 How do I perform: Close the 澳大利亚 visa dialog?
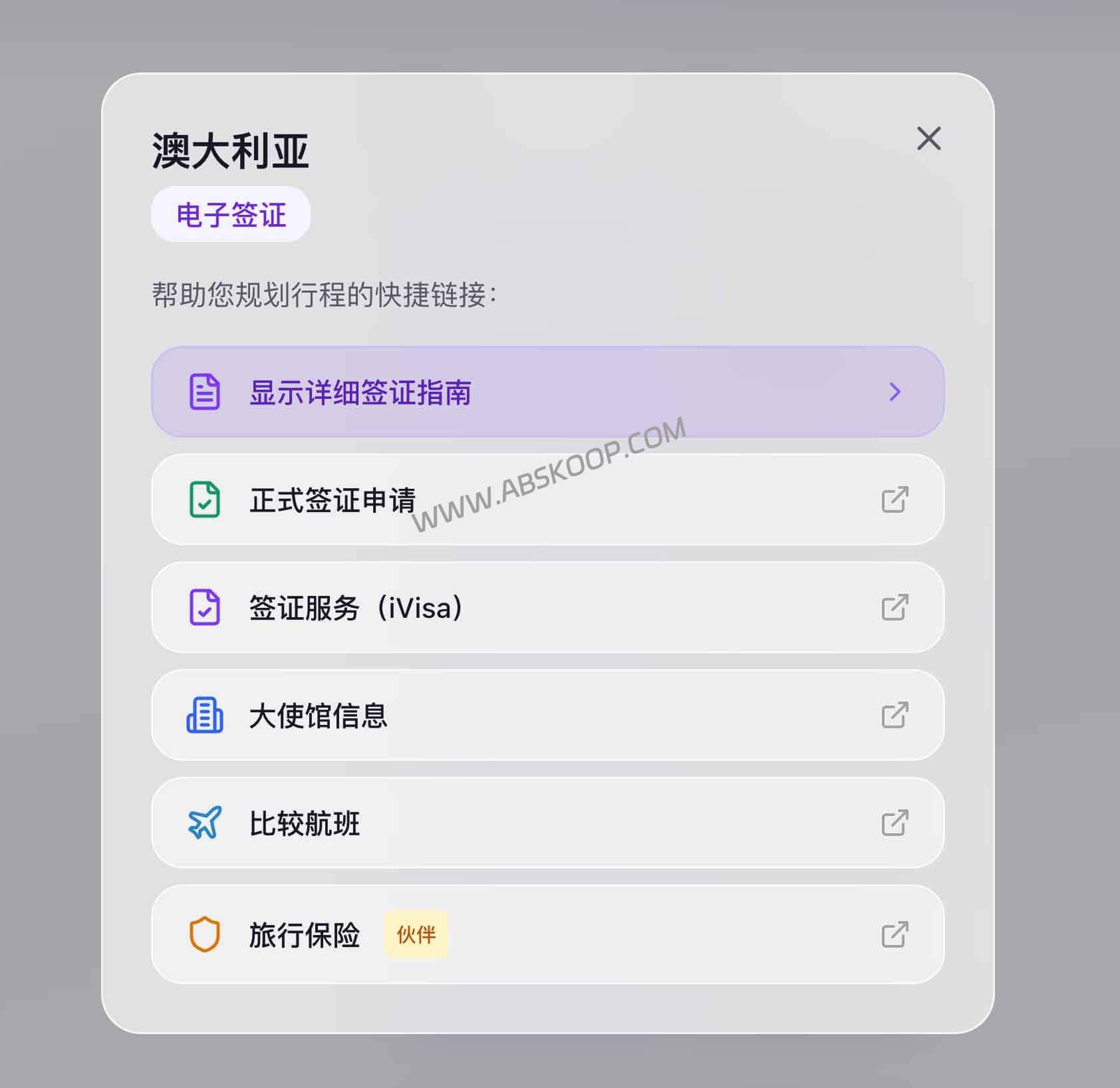928,138
